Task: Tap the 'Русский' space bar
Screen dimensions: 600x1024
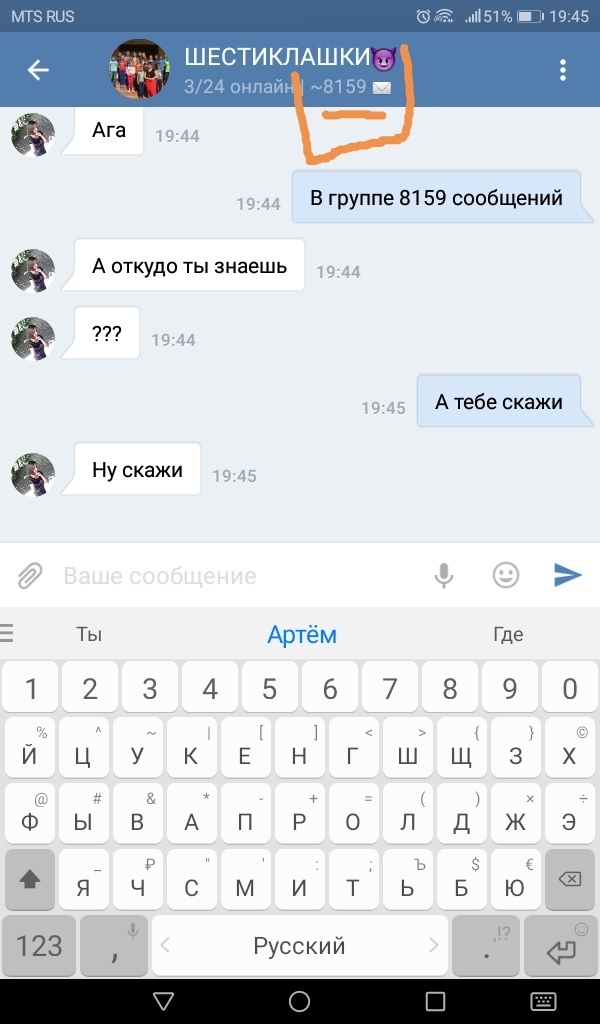Action: (x=299, y=945)
